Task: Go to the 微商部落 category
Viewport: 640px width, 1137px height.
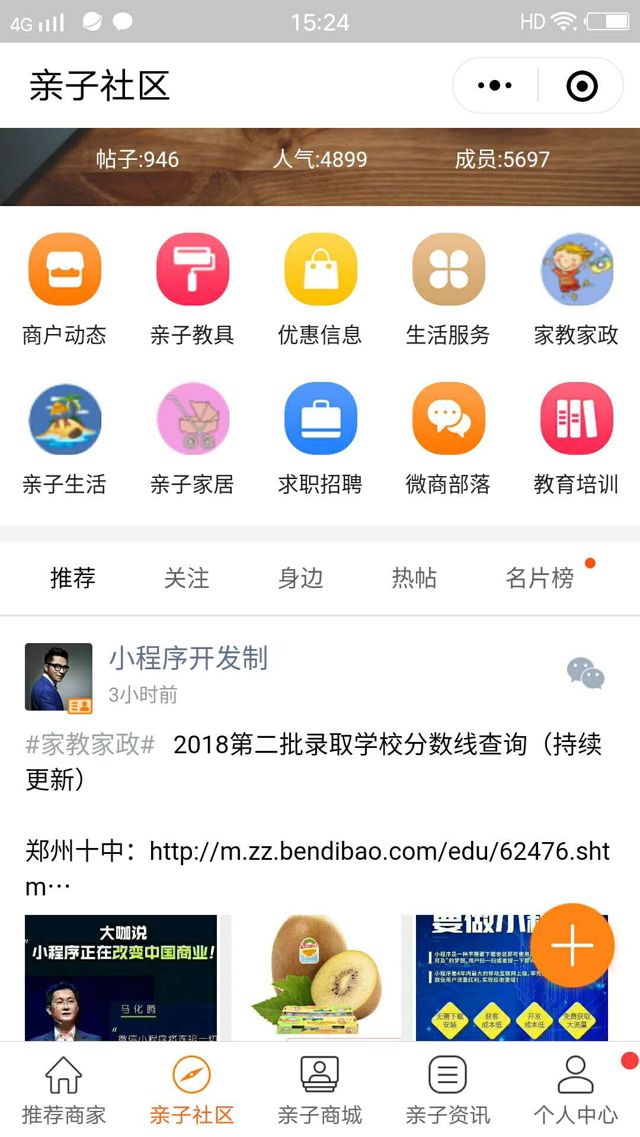Action: [448, 440]
